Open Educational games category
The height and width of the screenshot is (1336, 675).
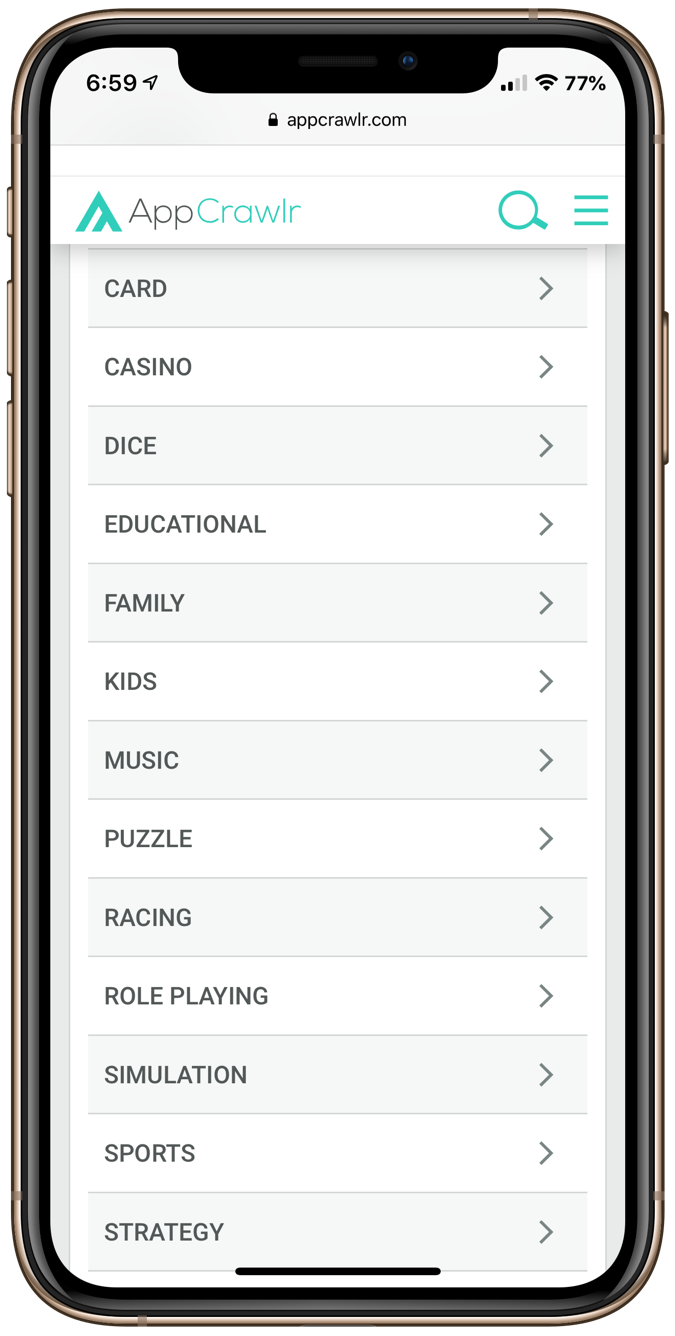[337, 524]
